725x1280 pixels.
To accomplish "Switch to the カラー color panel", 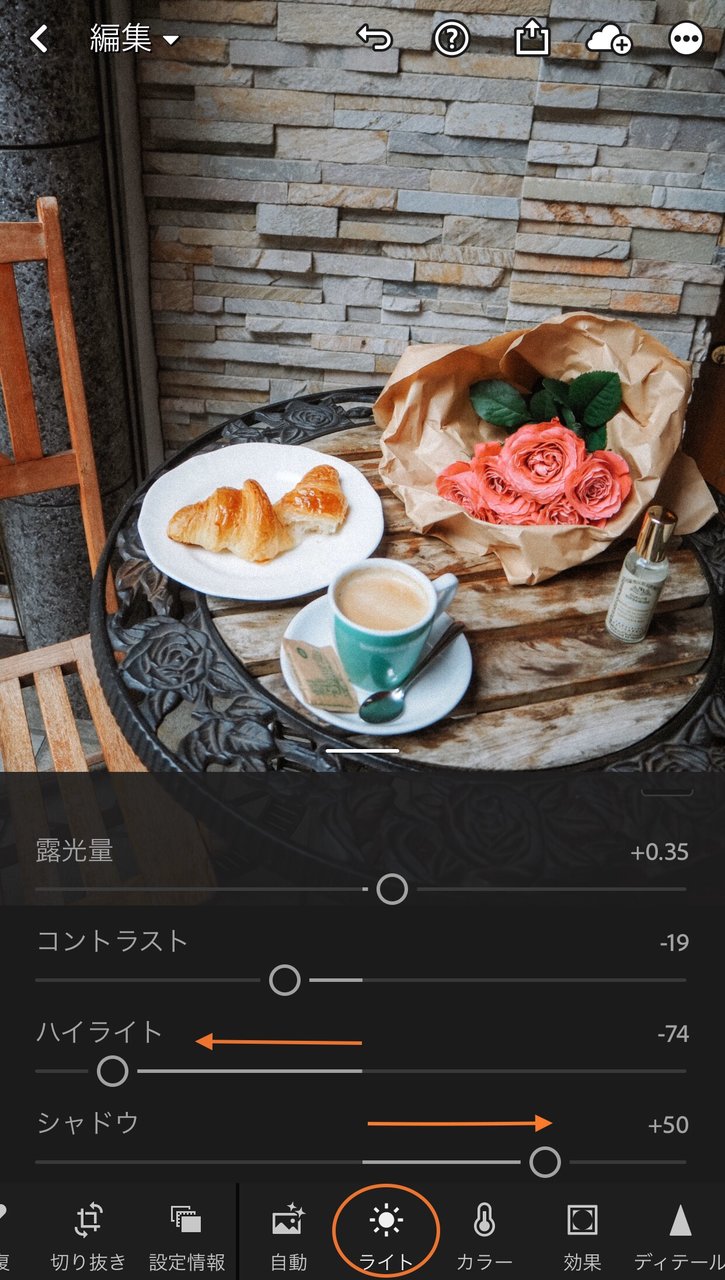I will [x=484, y=1236].
